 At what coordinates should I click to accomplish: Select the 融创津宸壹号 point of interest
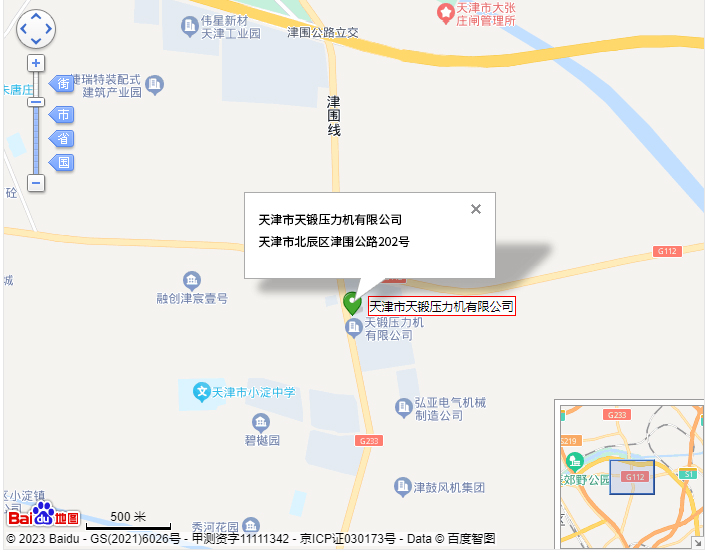click(x=192, y=280)
